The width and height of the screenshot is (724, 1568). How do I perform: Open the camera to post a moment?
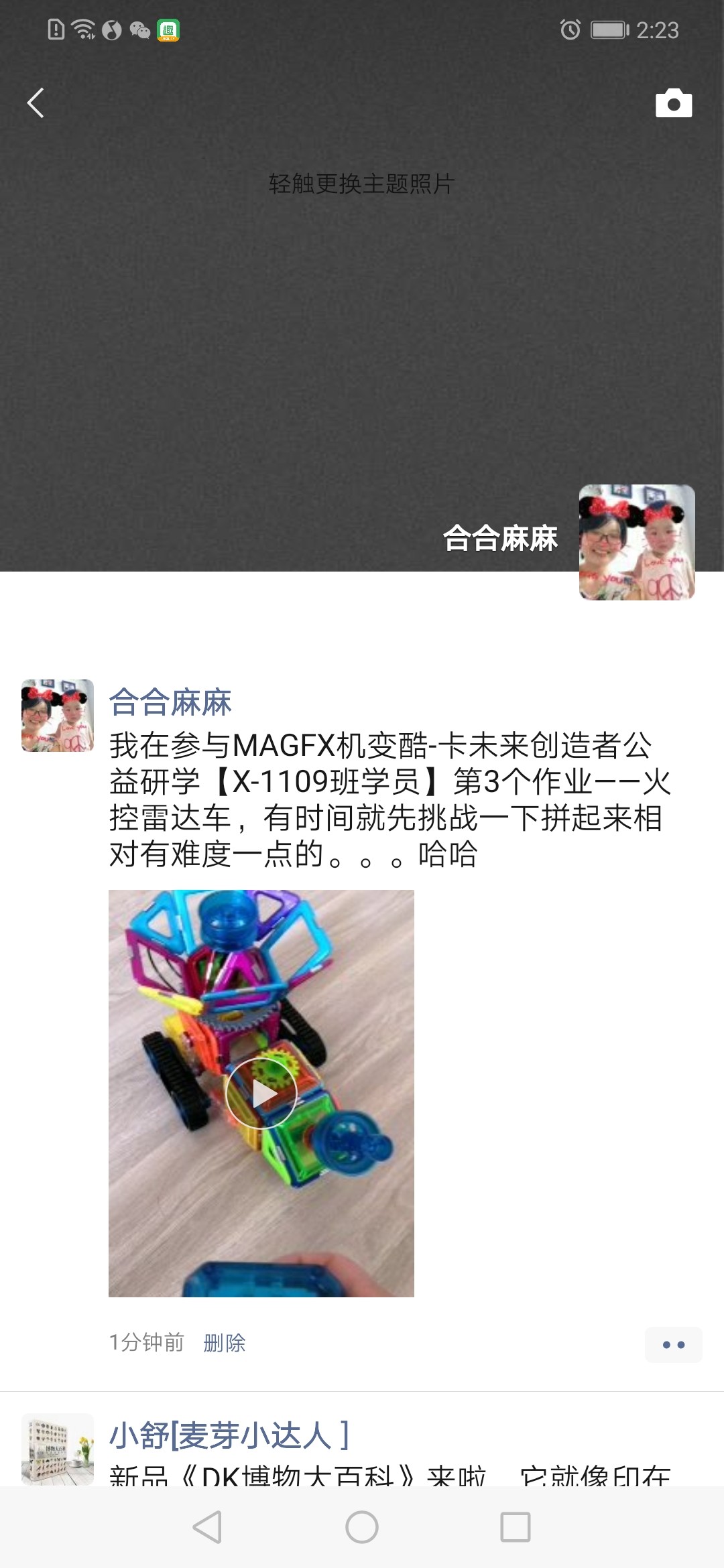673,103
